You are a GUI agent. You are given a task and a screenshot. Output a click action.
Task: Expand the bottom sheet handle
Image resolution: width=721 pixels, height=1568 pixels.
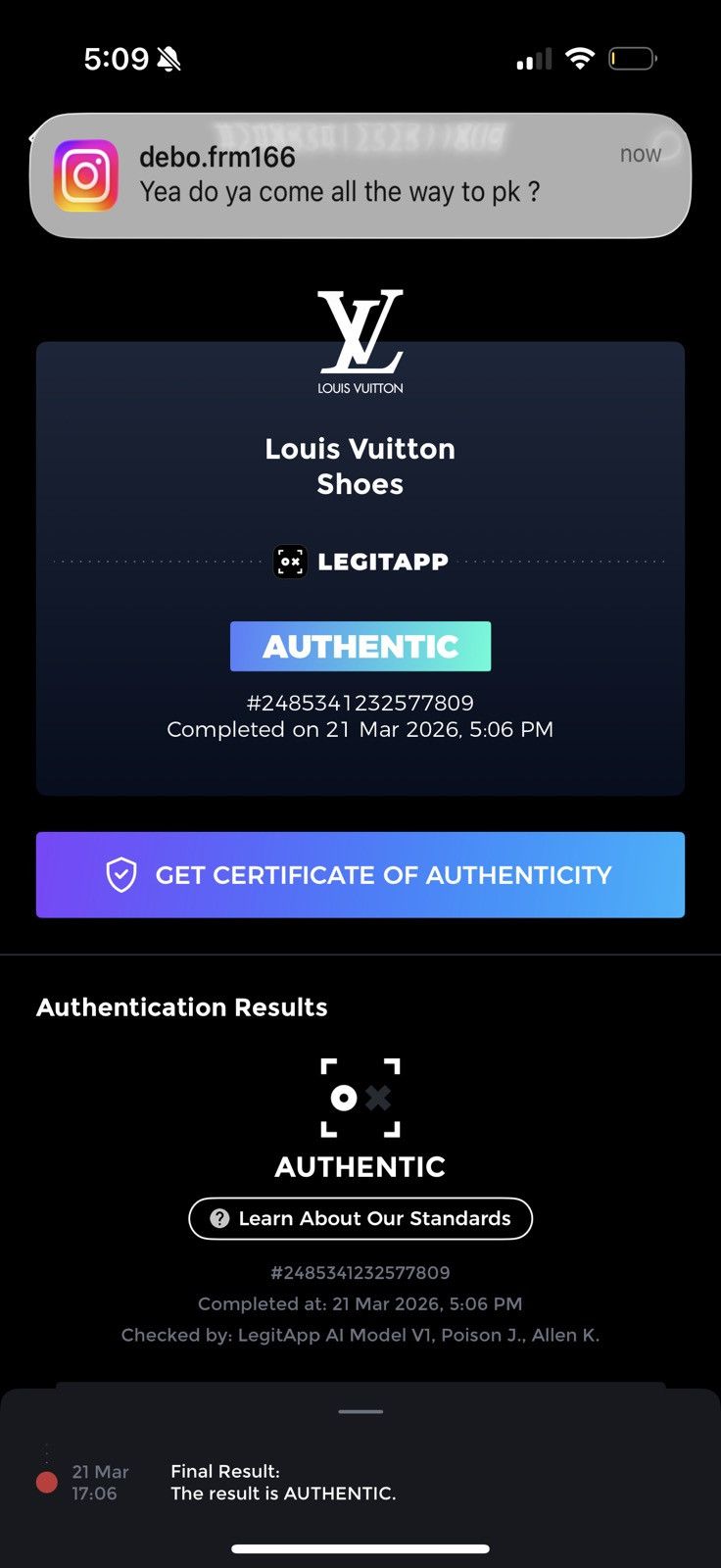[360, 1411]
